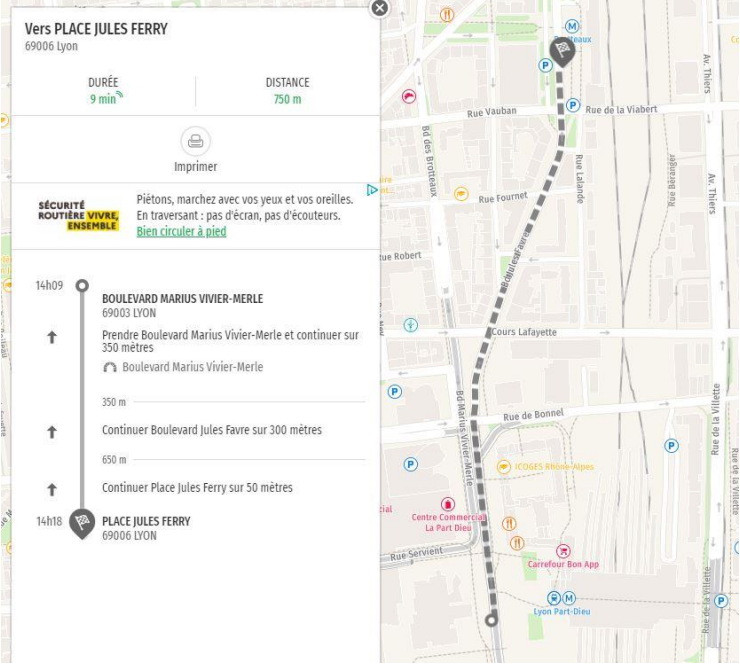Screen dimensions: 740x667
Task: Open the Bien circuler à pied link
Action: [181, 232]
